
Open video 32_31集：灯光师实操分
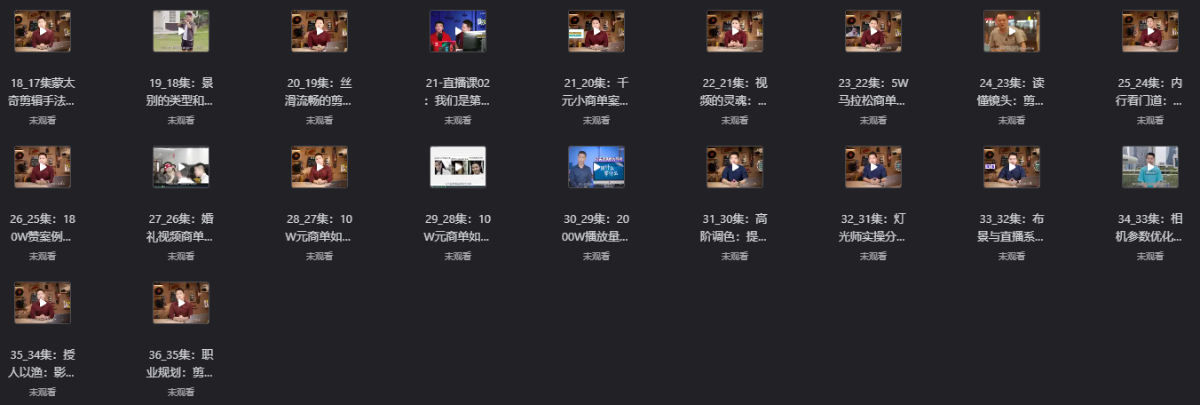[873, 167]
